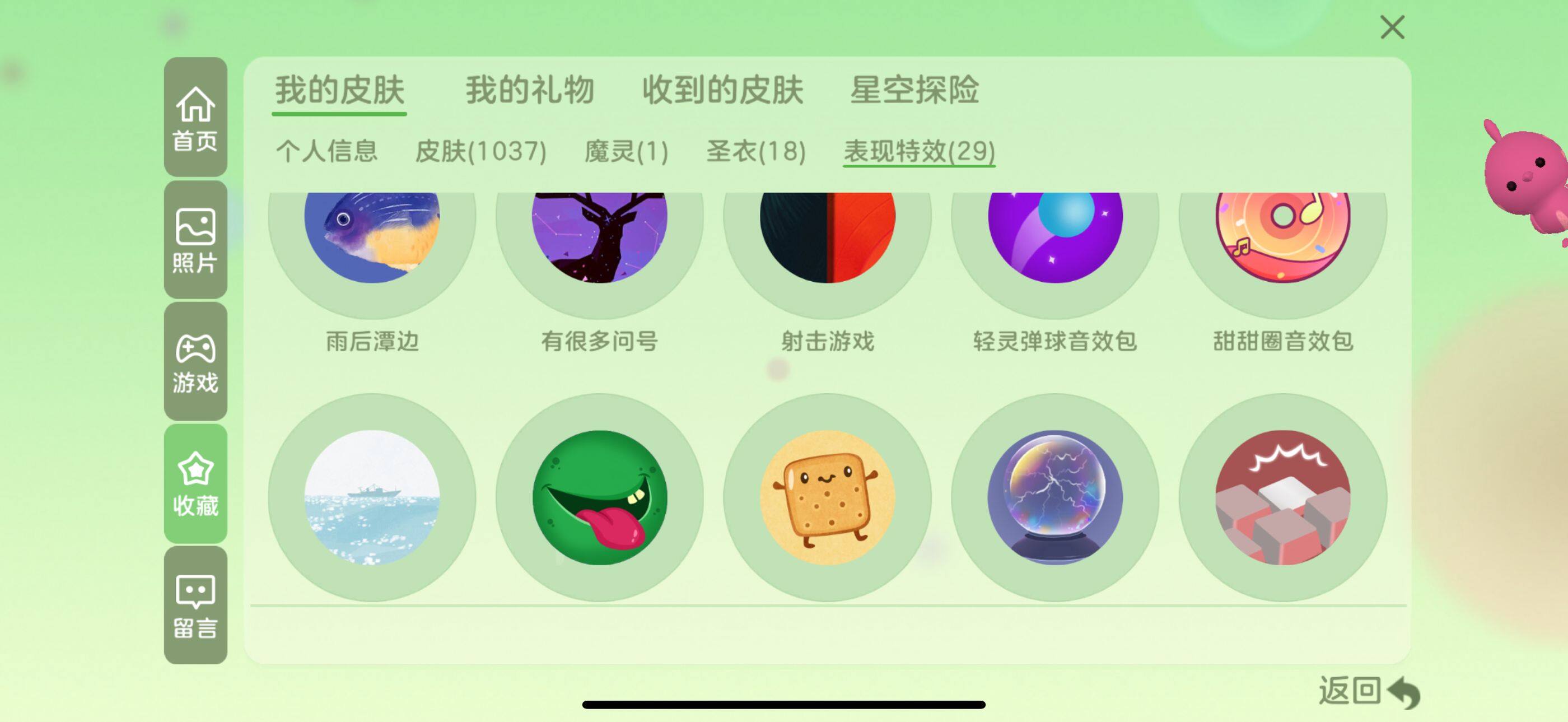Select the 雨后潭边 effect
This screenshot has height=722, width=1568.
(x=372, y=237)
